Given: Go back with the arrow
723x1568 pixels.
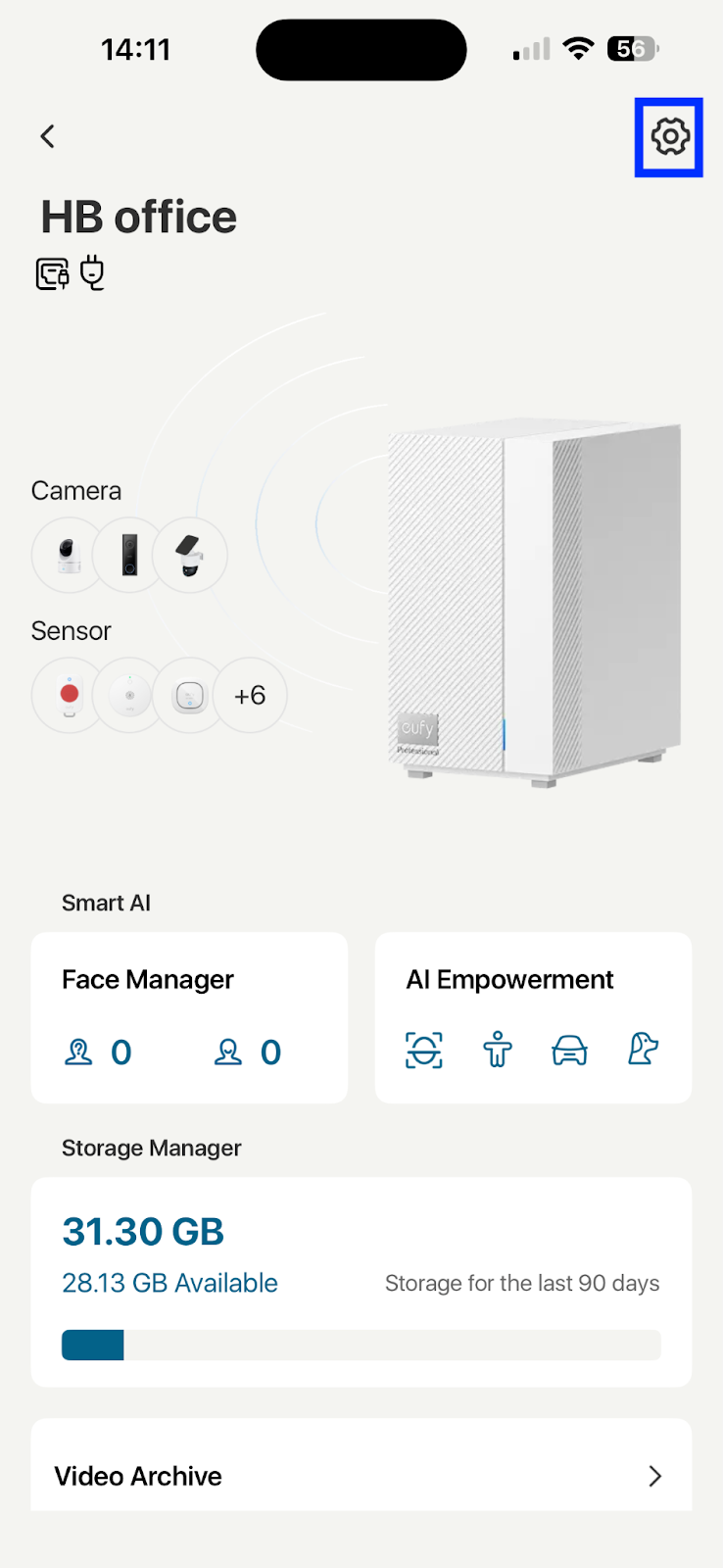Looking at the screenshot, I should coord(47,136).
